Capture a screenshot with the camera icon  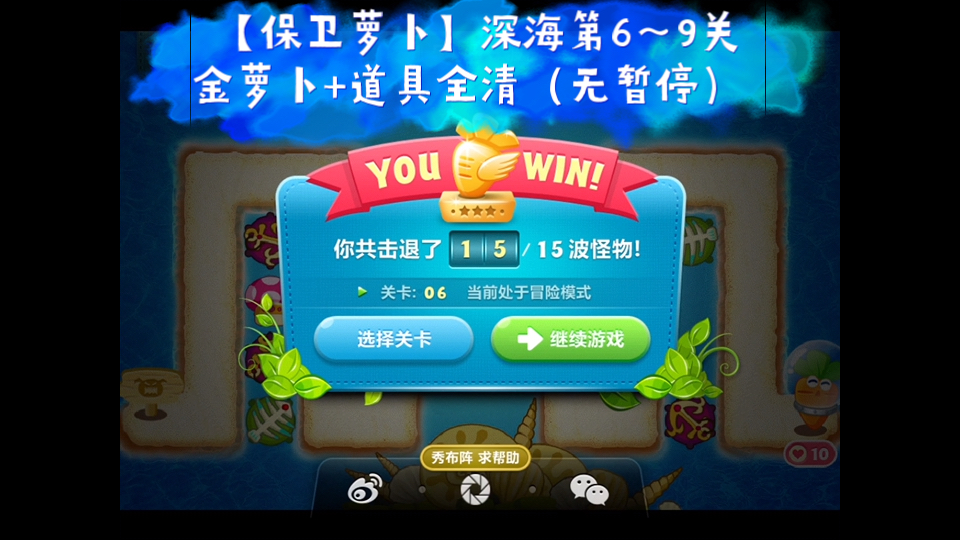[472, 489]
